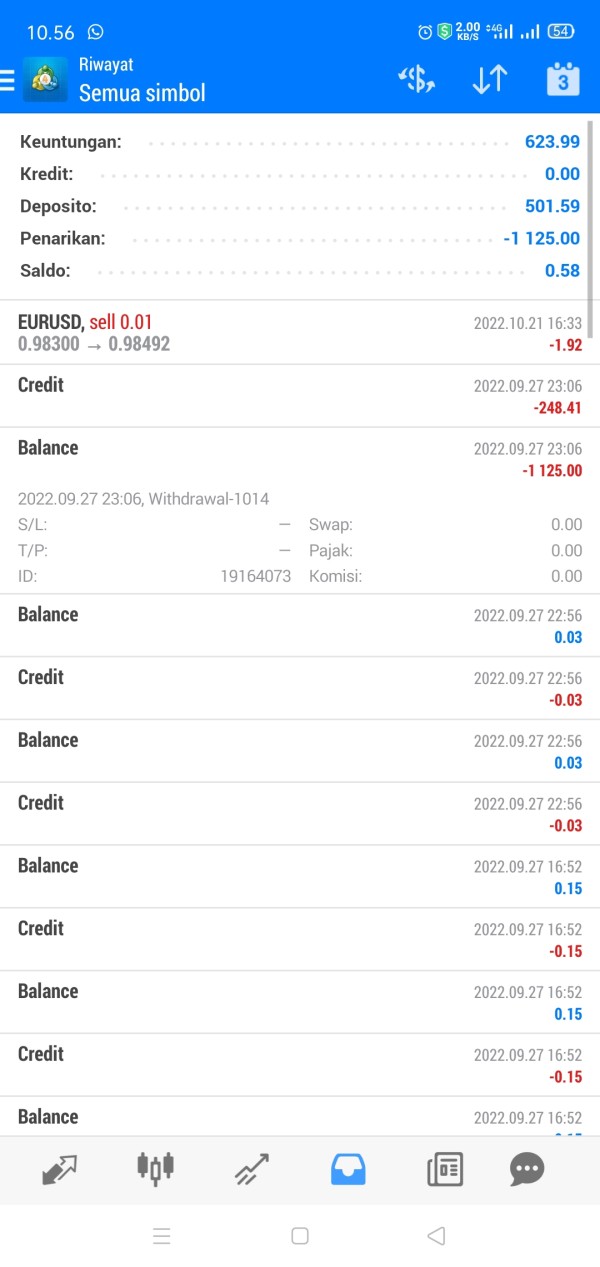Open the hamburger drawer menu
The height and width of the screenshot is (1267, 600).
[7, 79]
